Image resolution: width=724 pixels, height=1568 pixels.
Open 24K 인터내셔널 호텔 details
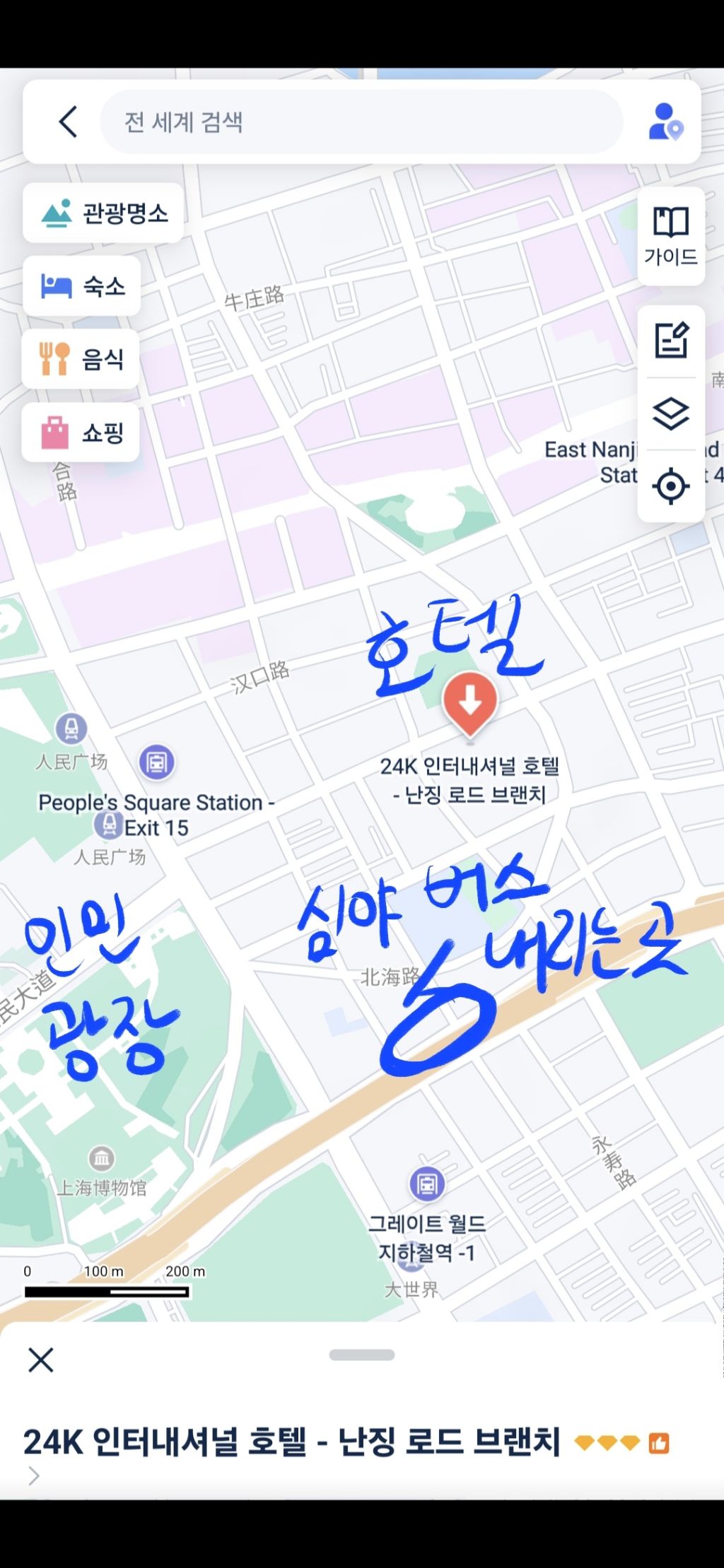pos(291,1442)
